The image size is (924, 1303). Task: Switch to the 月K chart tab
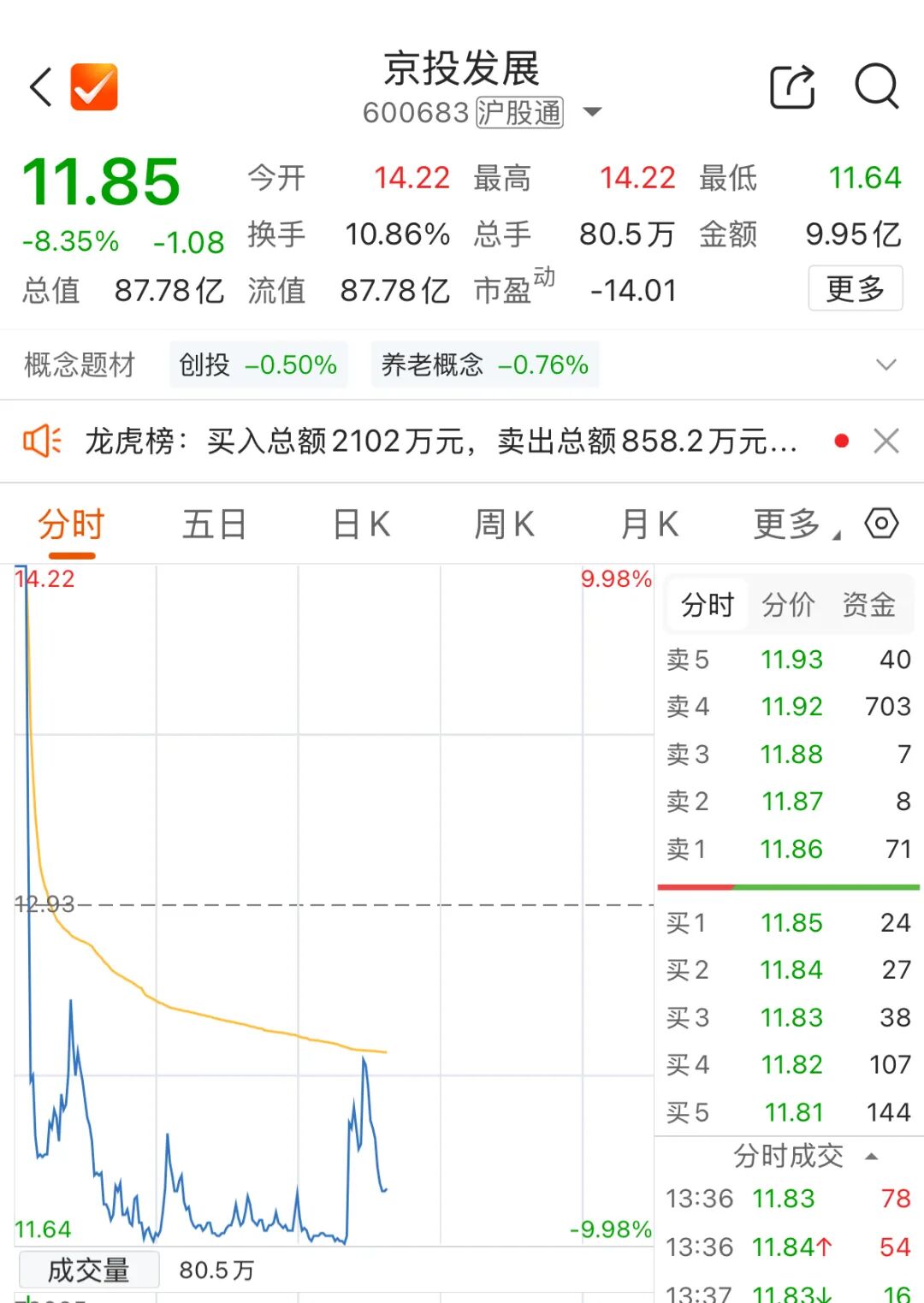tap(649, 524)
